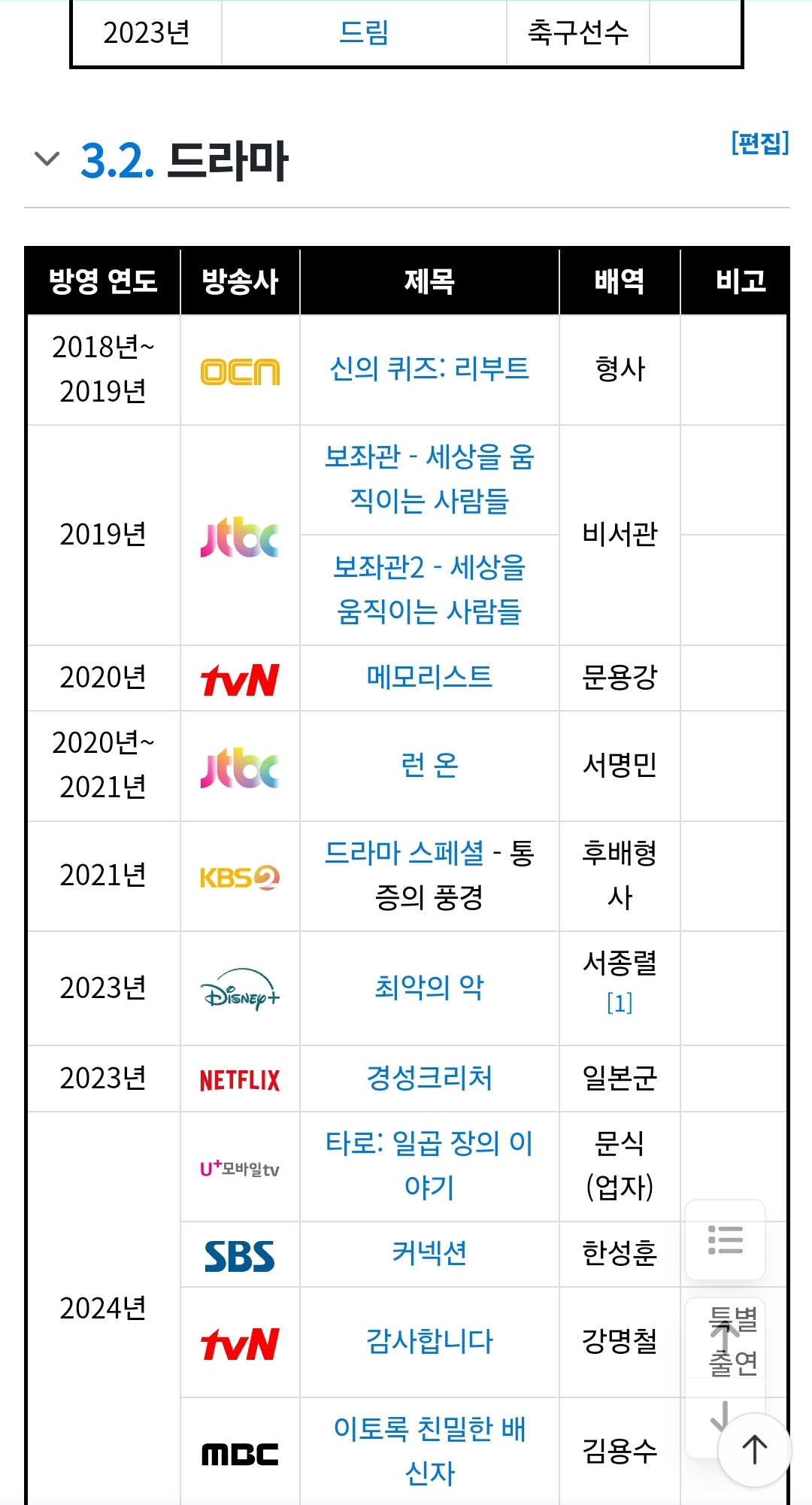
Task: Open the 드림 movie link
Action: 364,32
